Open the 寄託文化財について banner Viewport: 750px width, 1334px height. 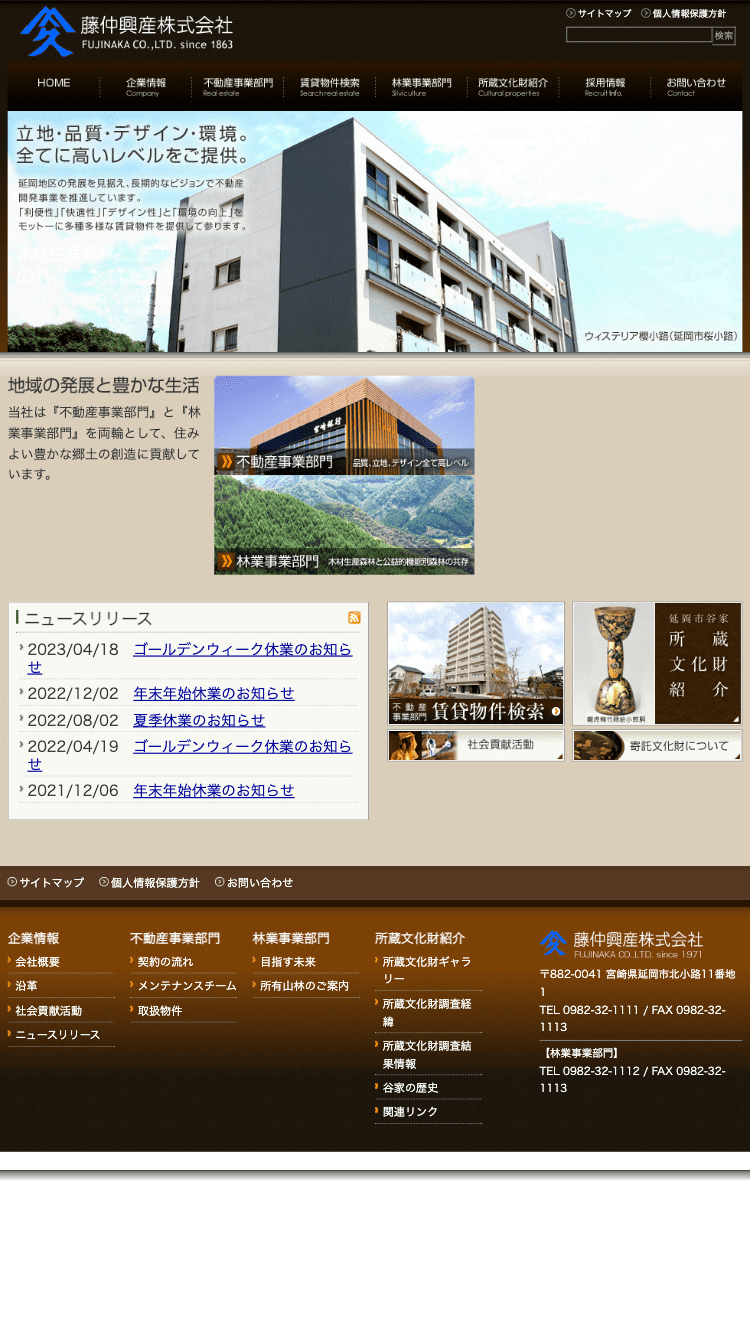click(x=657, y=745)
